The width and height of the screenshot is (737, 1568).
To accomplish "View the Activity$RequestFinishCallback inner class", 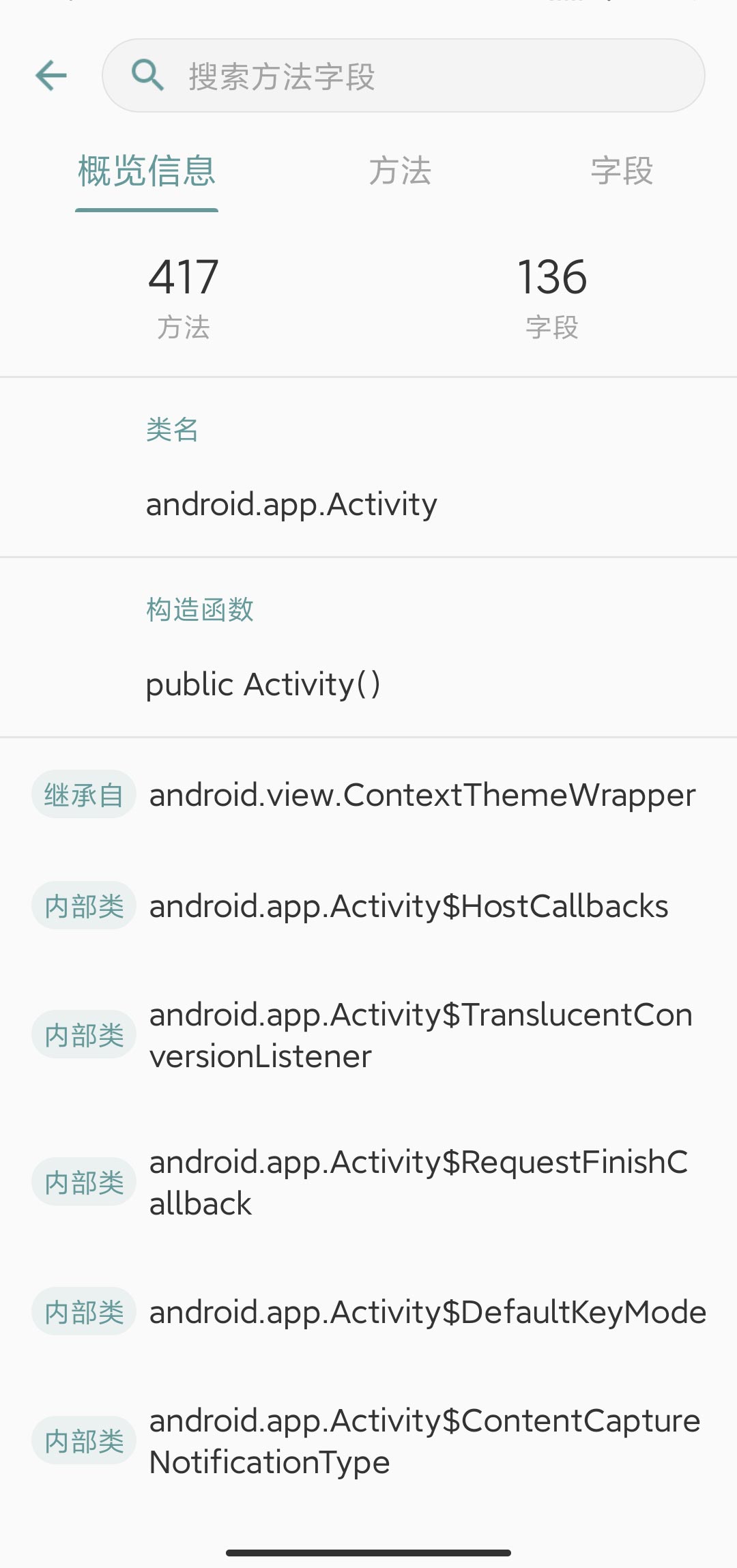I will coord(418,1182).
